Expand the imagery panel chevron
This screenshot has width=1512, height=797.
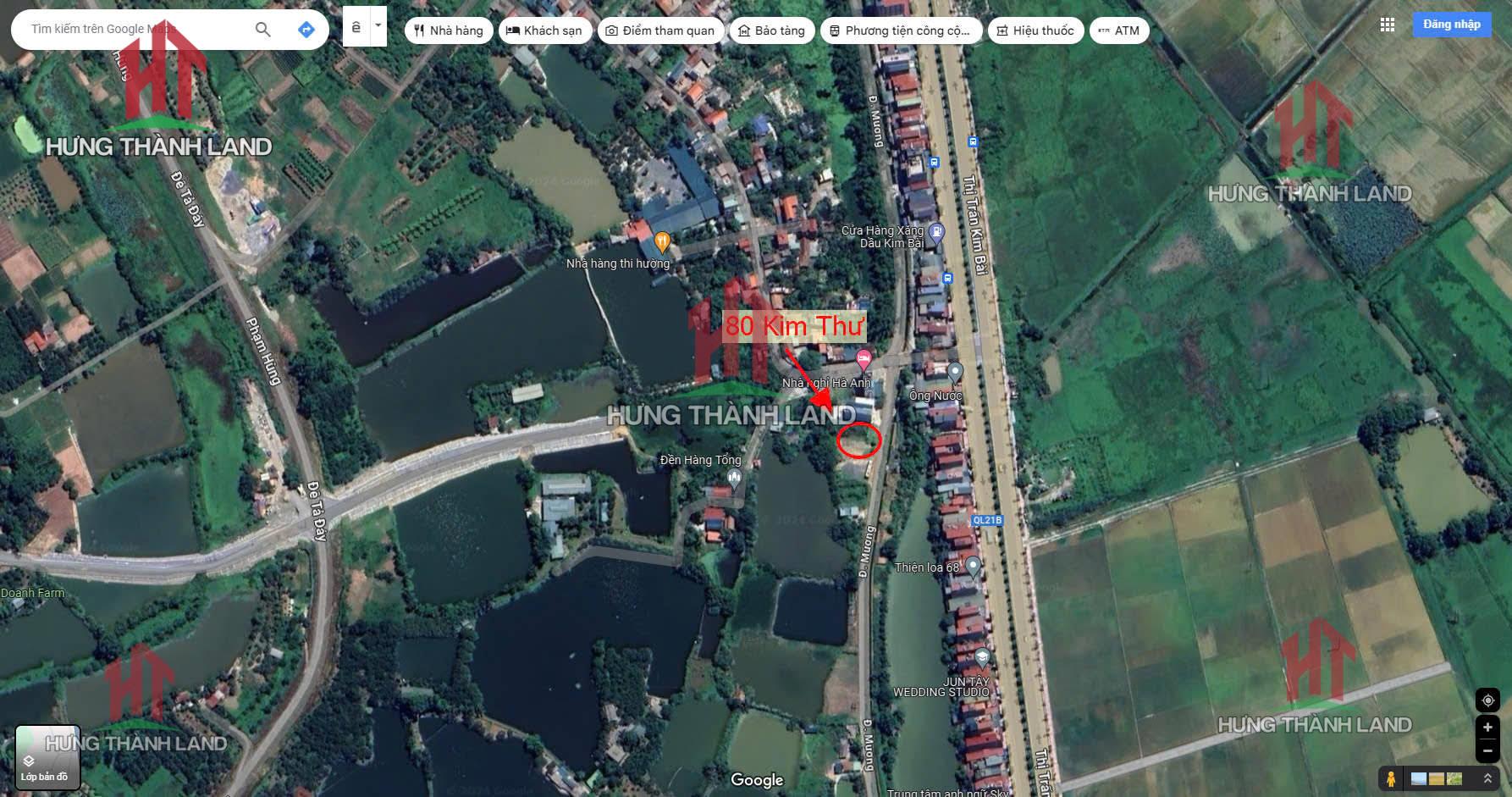(1487, 778)
